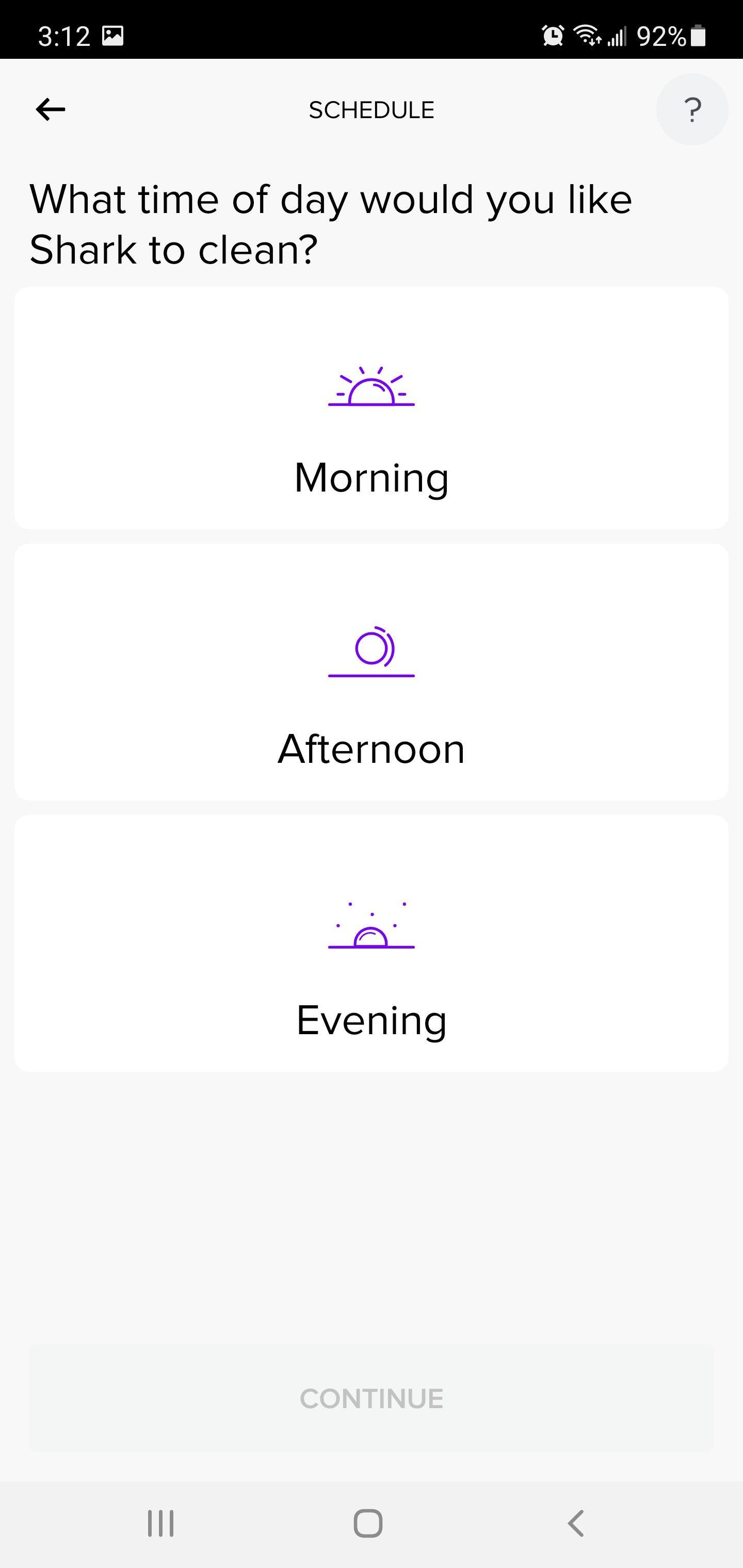Open recent apps from the navigation bar
743x1568 pixels.
coord(161,1523)
